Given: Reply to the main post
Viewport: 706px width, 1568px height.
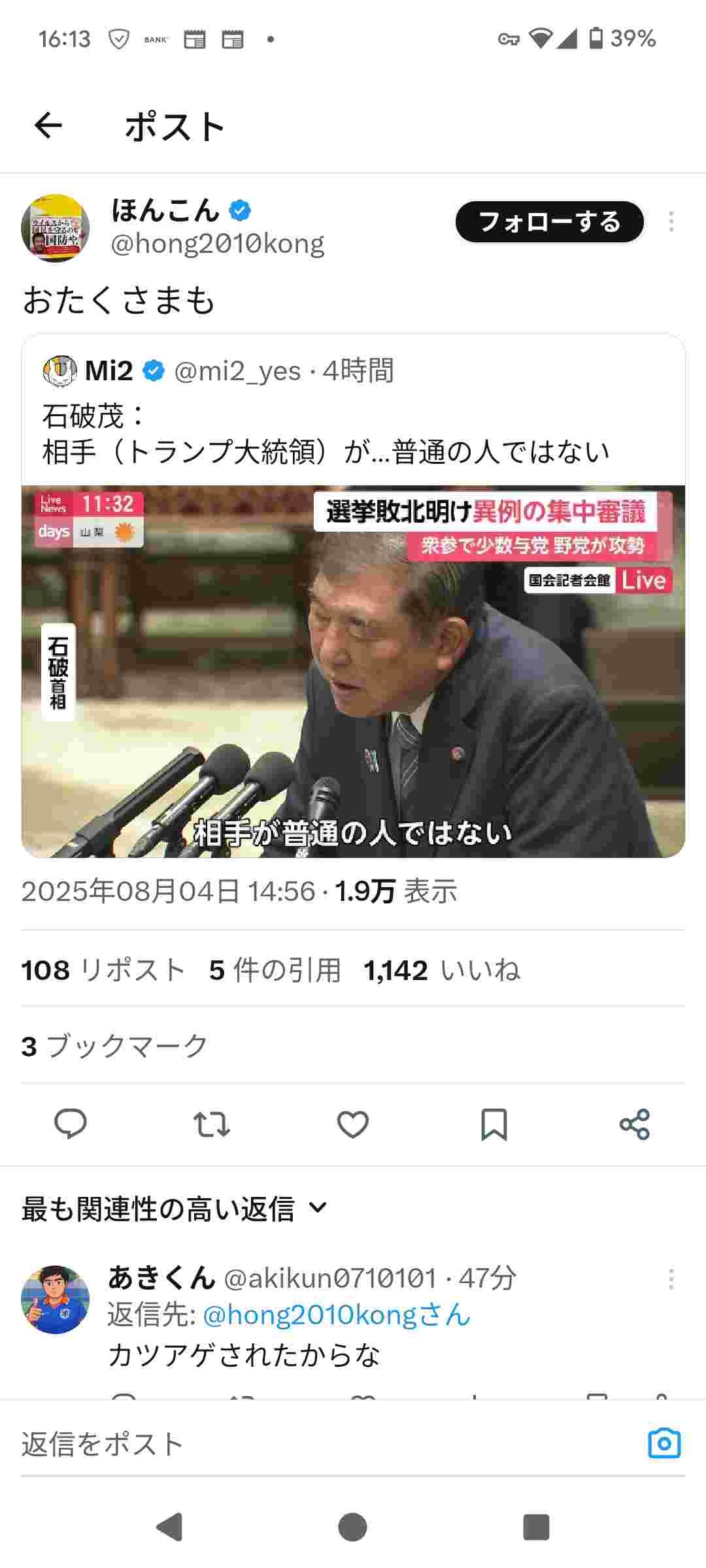Looking at the screenshot, I should (70, 1124).
